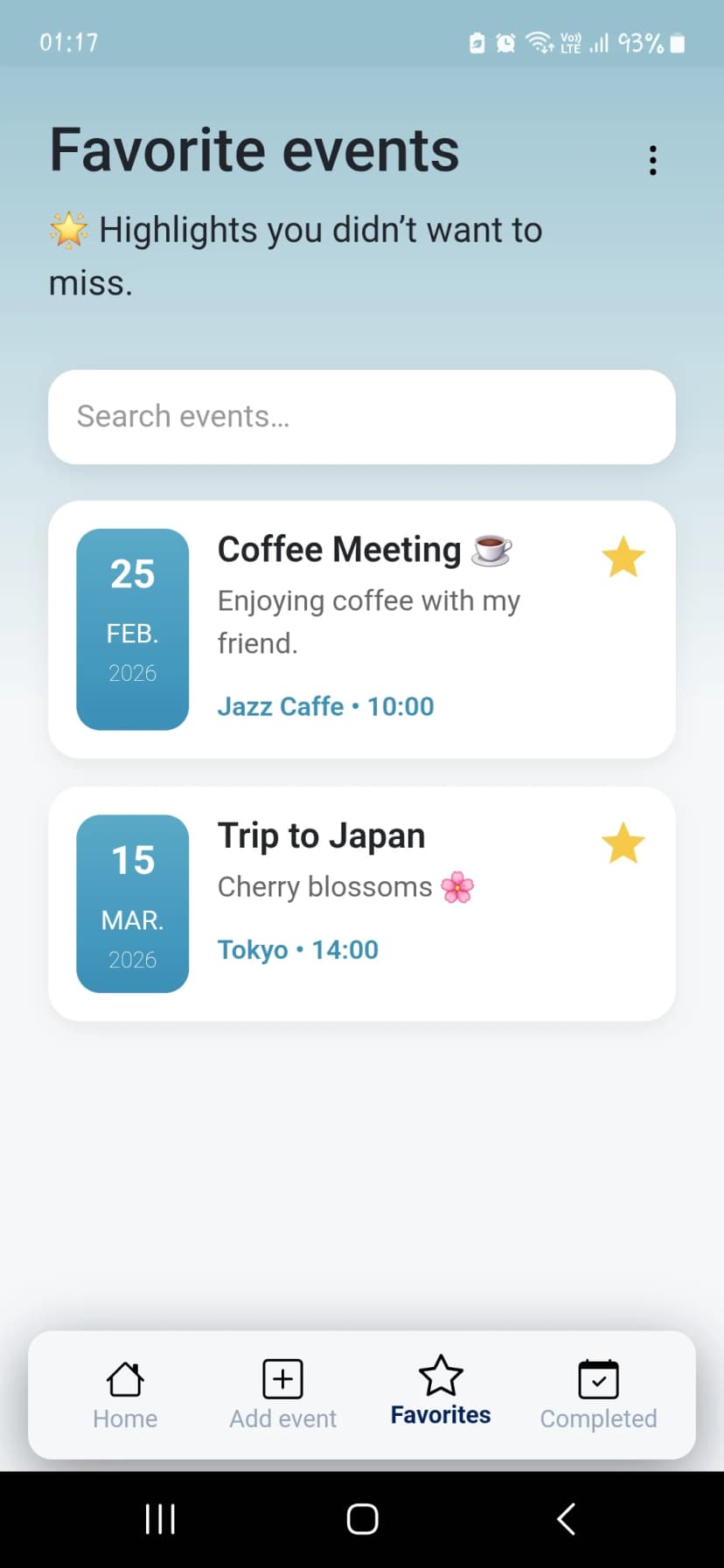Viewport: 724px width, 1568px height.
Task: Toggle the star on Trip to Japan
Action: pos(623,842)
